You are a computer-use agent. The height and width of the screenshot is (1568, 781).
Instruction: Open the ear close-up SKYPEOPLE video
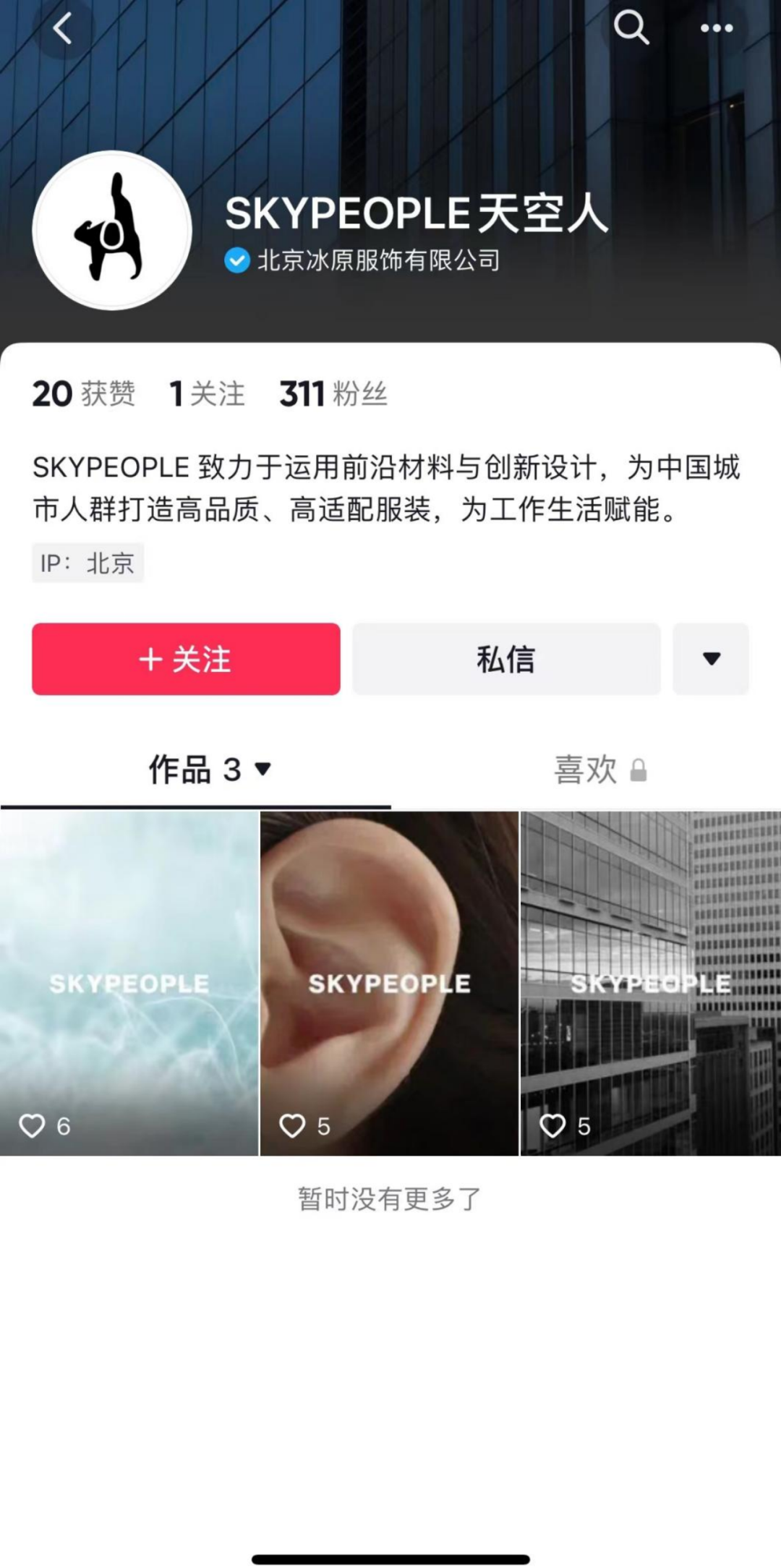pyautogui.click(x=389, y=982)
